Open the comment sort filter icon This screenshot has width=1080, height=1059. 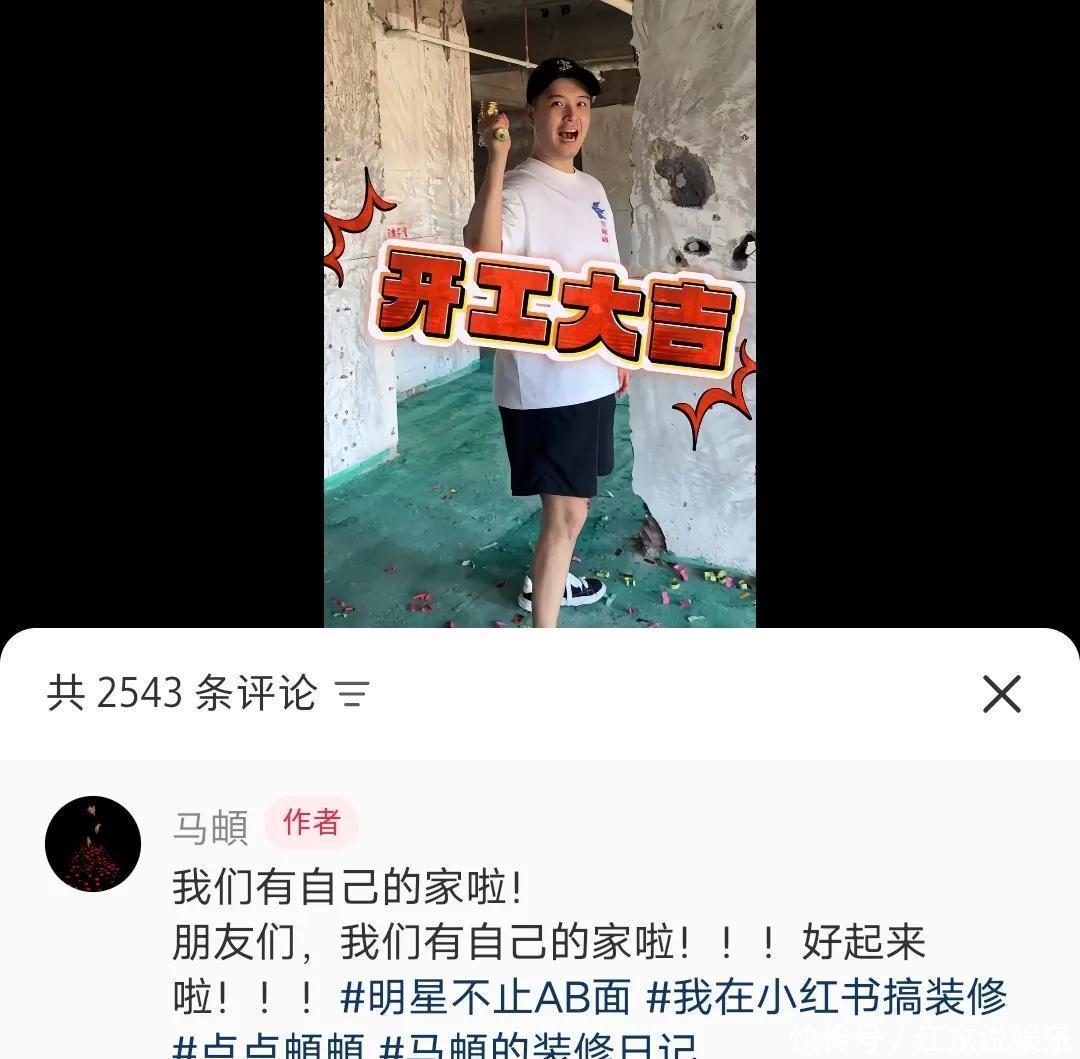coord(353,693)
